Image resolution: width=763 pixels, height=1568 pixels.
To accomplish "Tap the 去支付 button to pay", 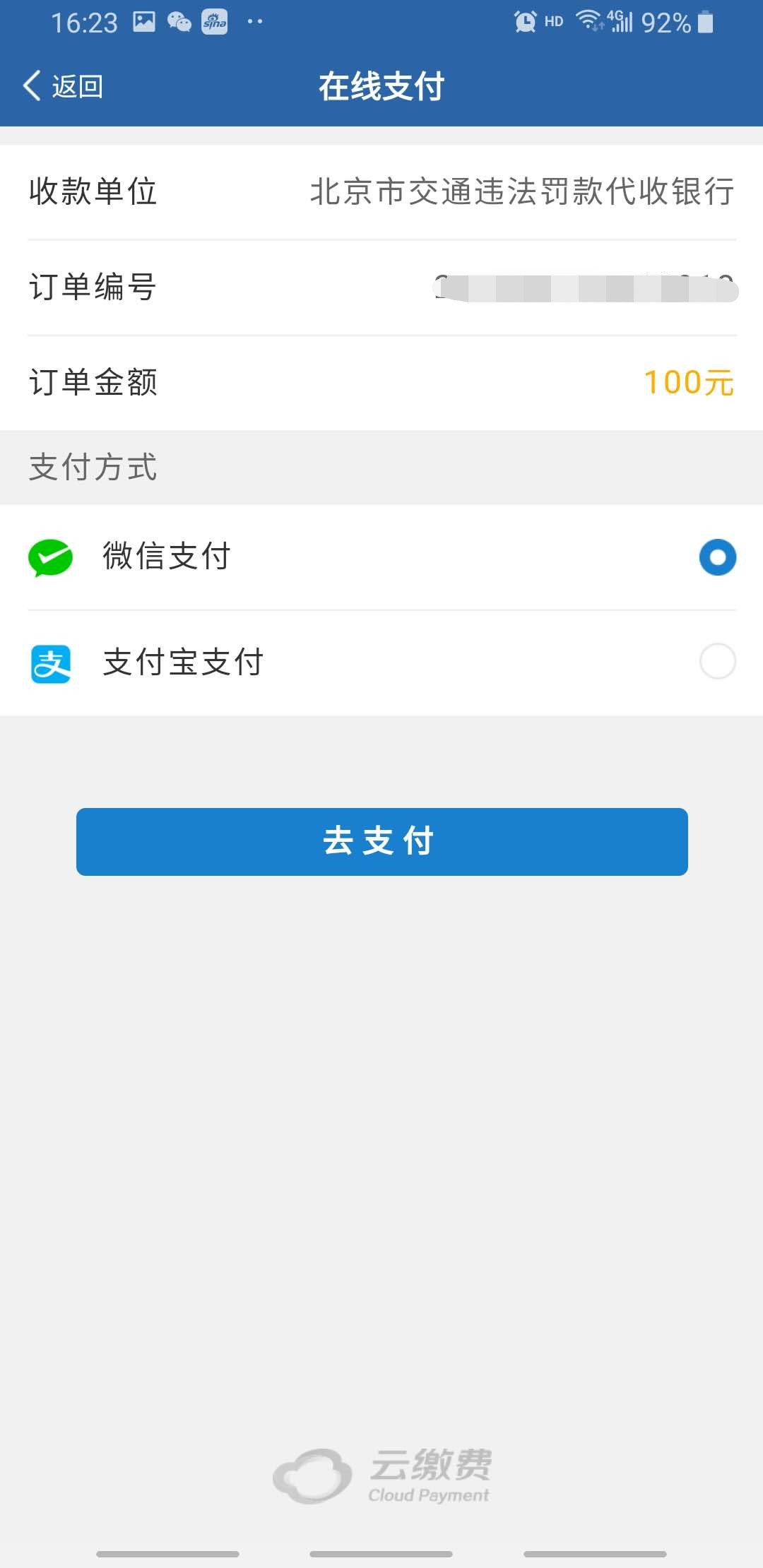I will tap(381, 841).
